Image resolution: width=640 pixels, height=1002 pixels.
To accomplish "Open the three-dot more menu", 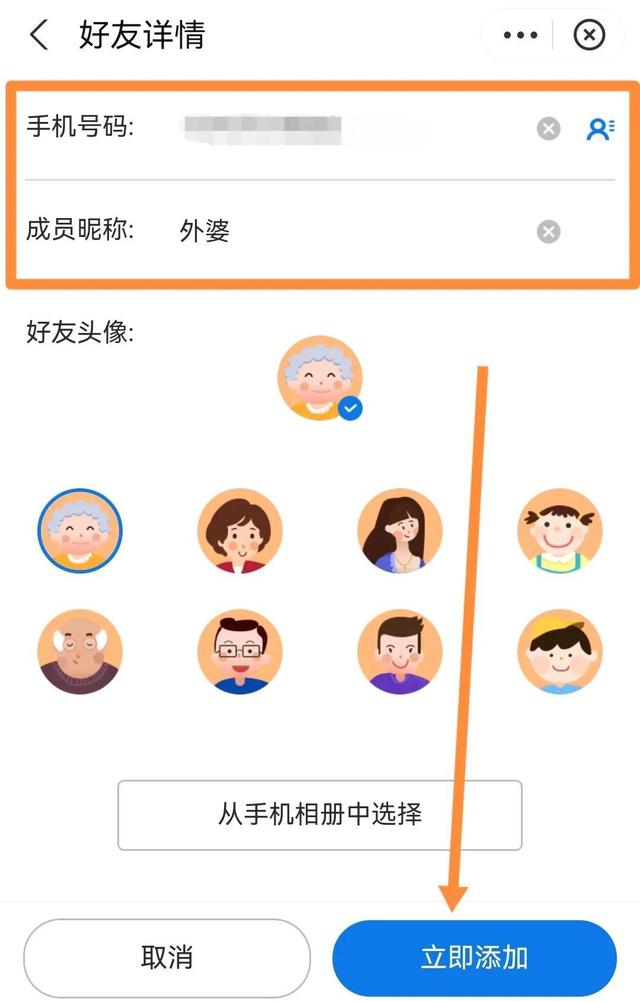I will 520,36.
